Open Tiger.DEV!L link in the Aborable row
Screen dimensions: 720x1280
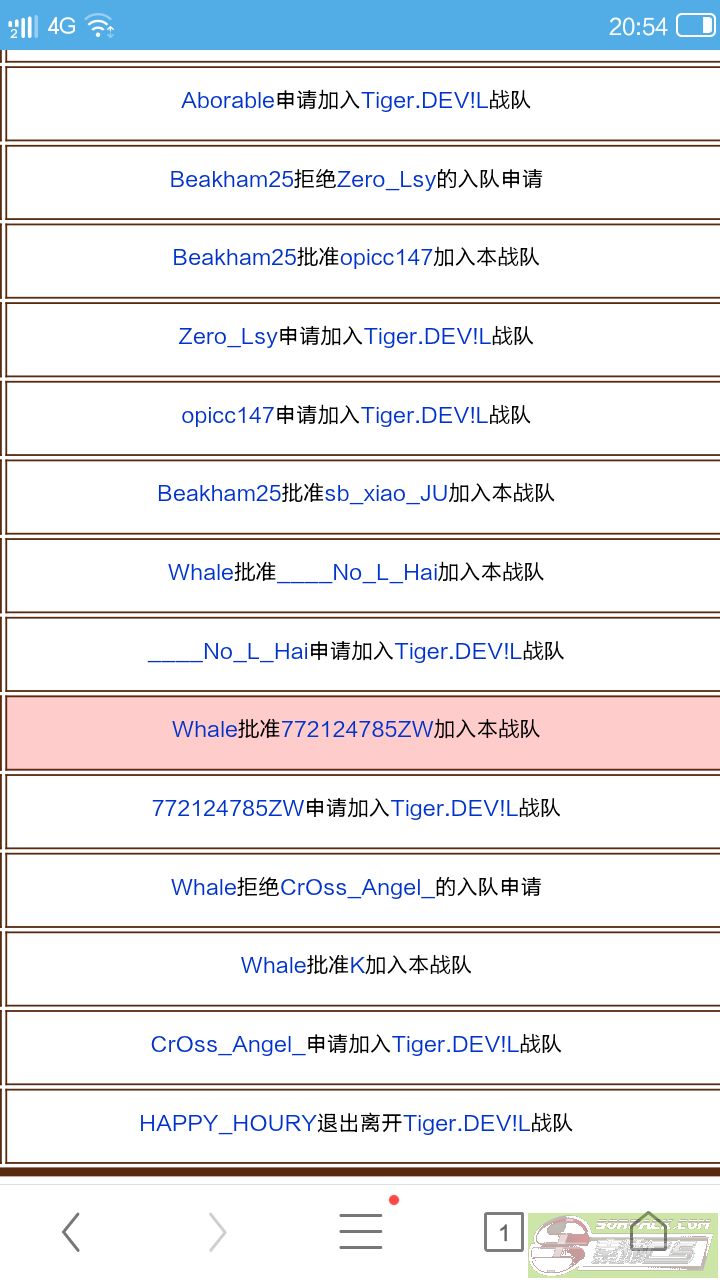pos(424,100)
